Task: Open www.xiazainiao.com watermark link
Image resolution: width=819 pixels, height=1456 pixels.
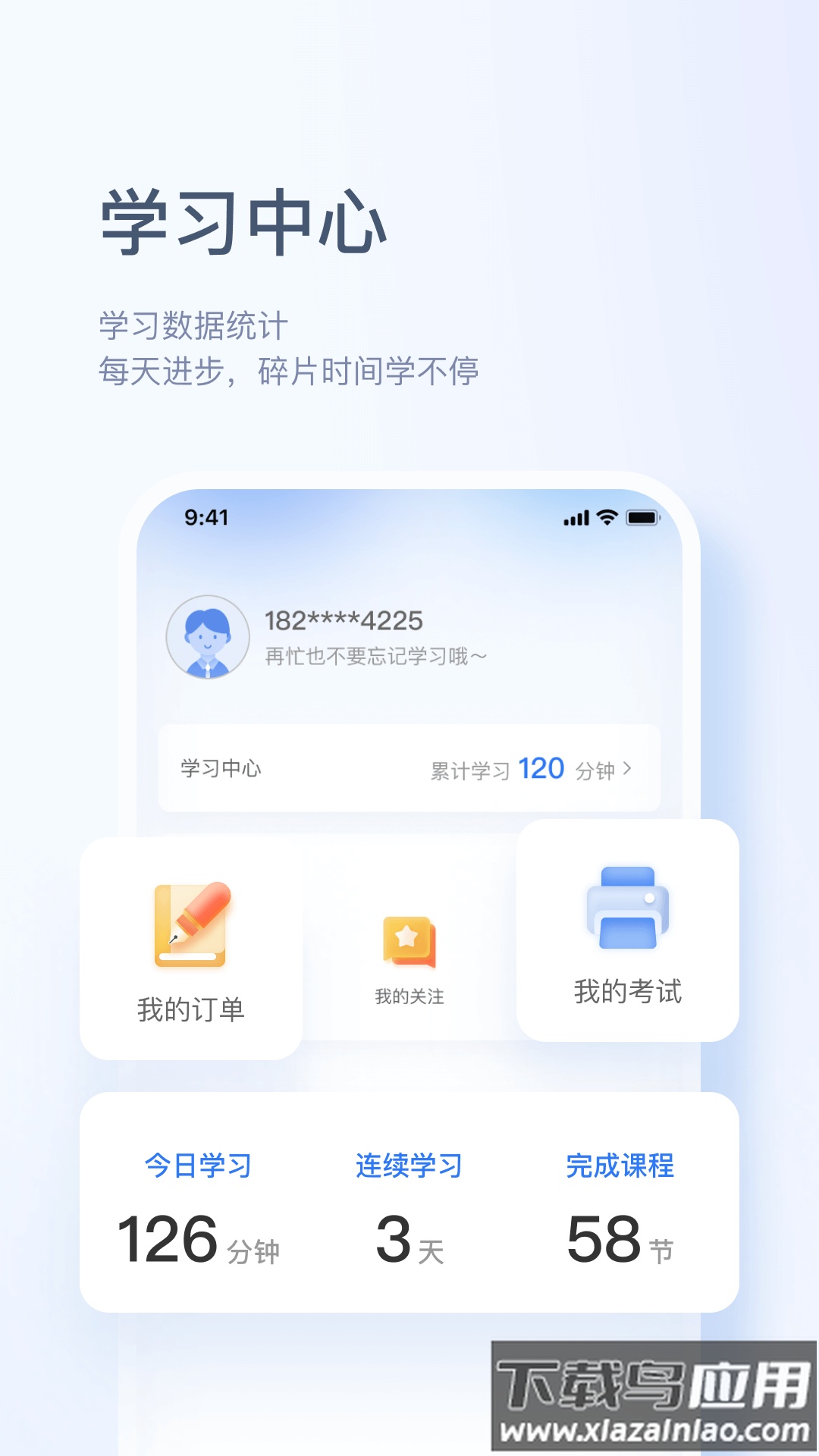Action: [654, 1427]
